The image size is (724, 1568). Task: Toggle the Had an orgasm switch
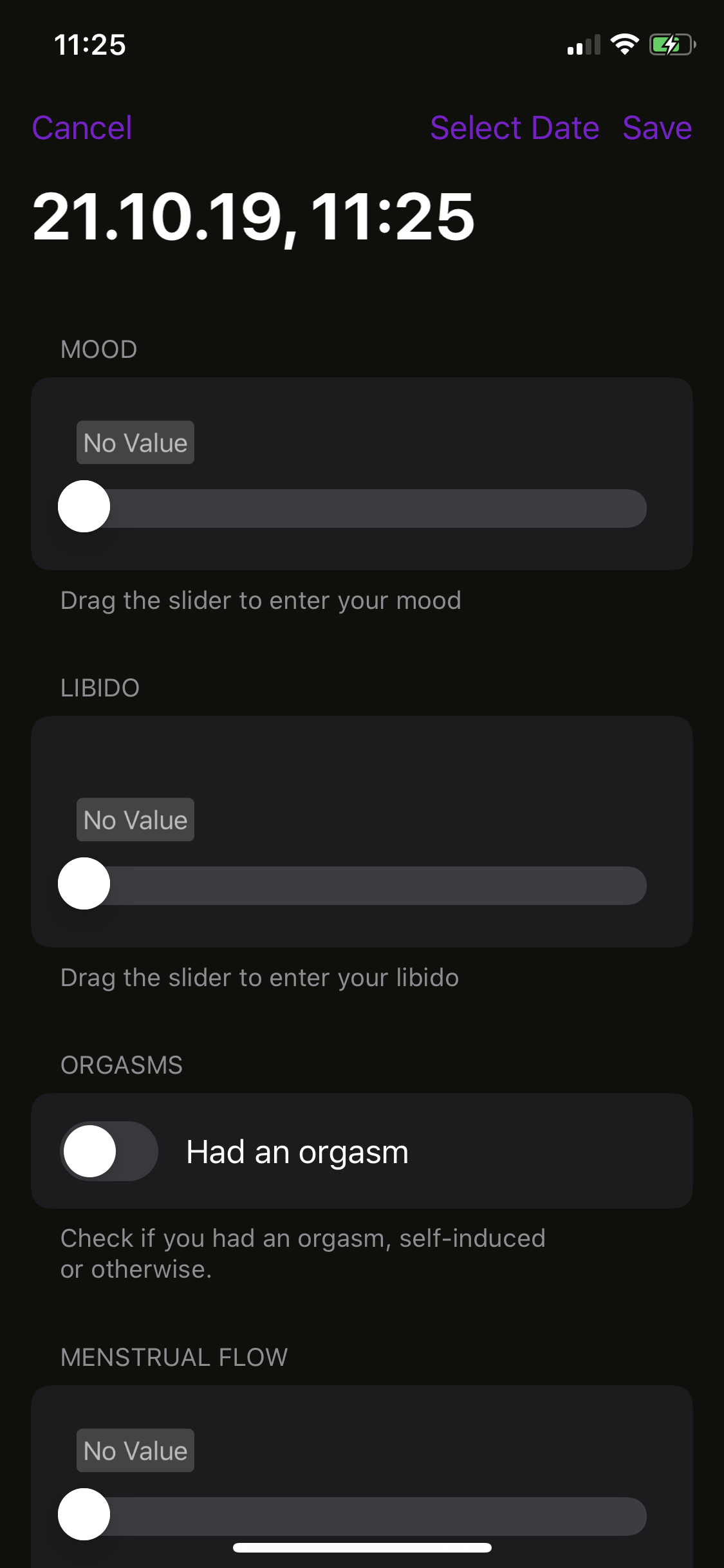tap(109, 1151)
